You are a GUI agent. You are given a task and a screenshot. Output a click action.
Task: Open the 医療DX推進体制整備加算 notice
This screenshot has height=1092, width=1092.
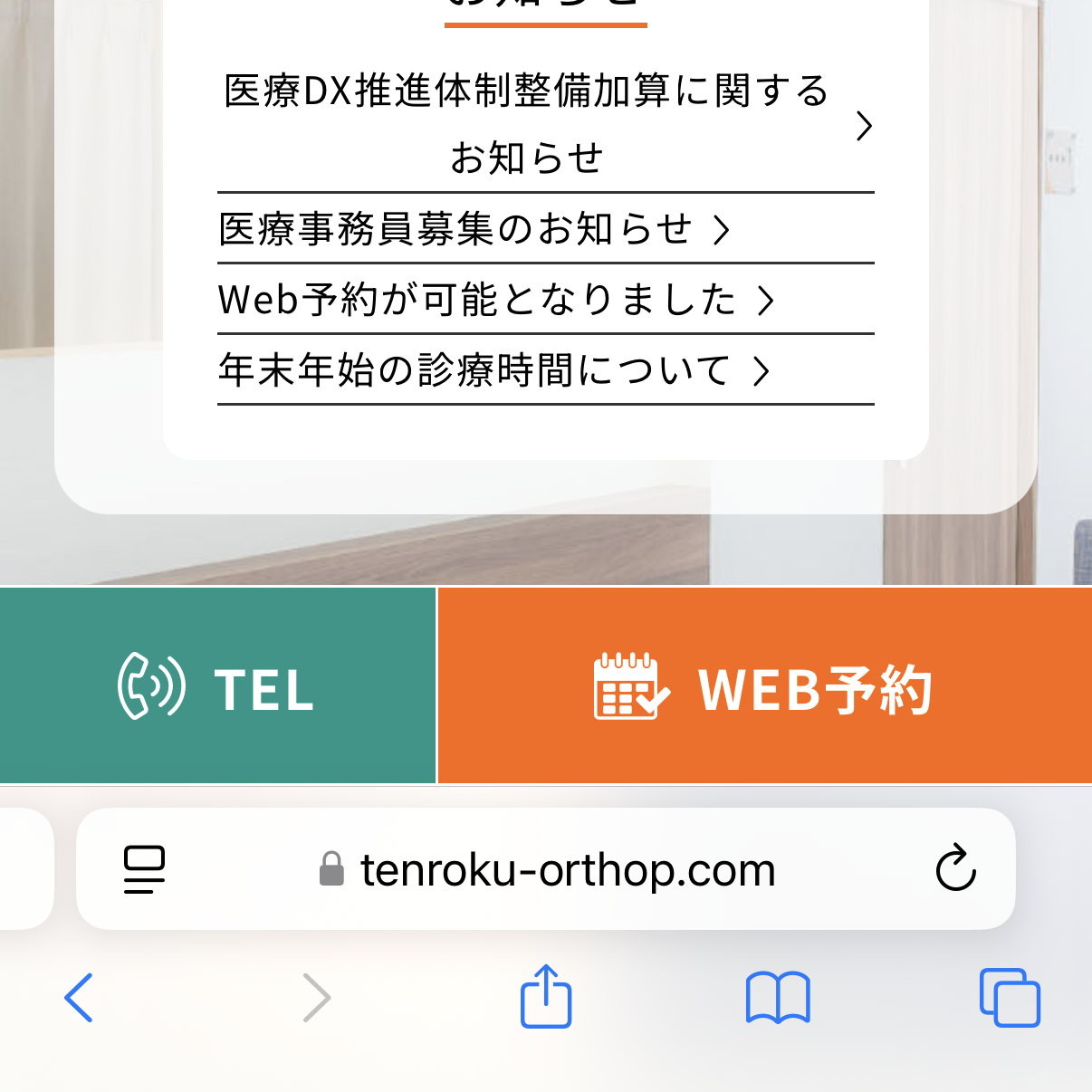527,124
